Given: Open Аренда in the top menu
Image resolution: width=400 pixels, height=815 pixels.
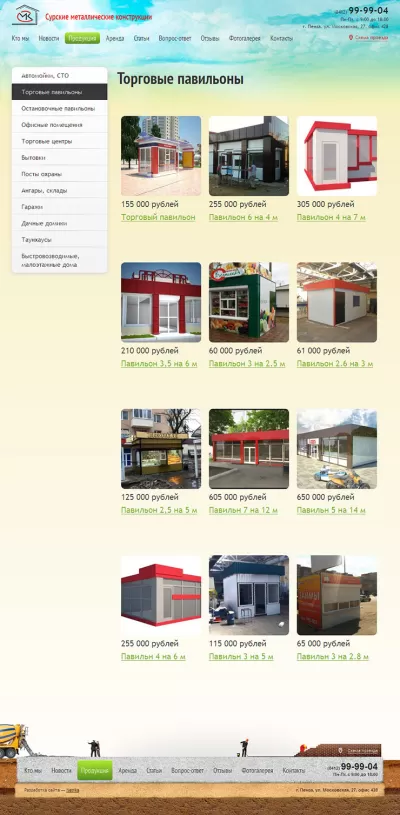Looking at the screenshot, I should click(115, 38).
